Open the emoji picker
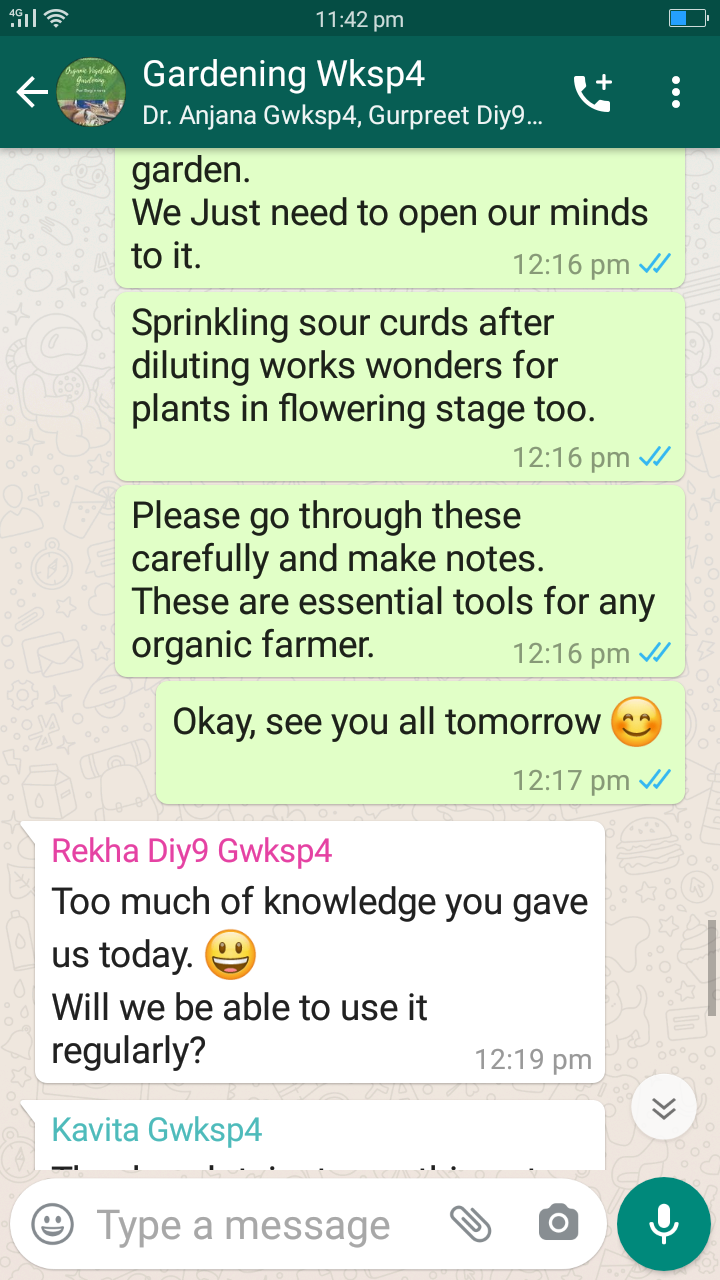The height and width of the screenshot is (1280, 720). tap(53, 1223)
